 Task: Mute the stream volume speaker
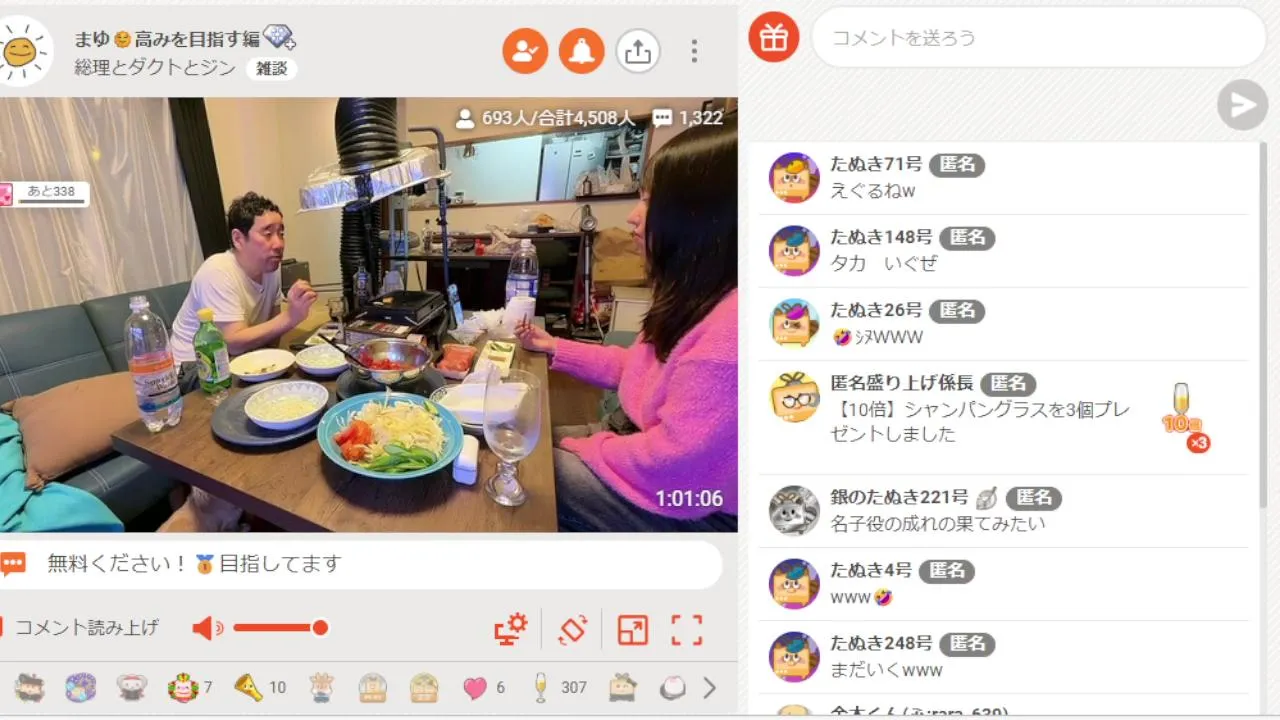207,628
